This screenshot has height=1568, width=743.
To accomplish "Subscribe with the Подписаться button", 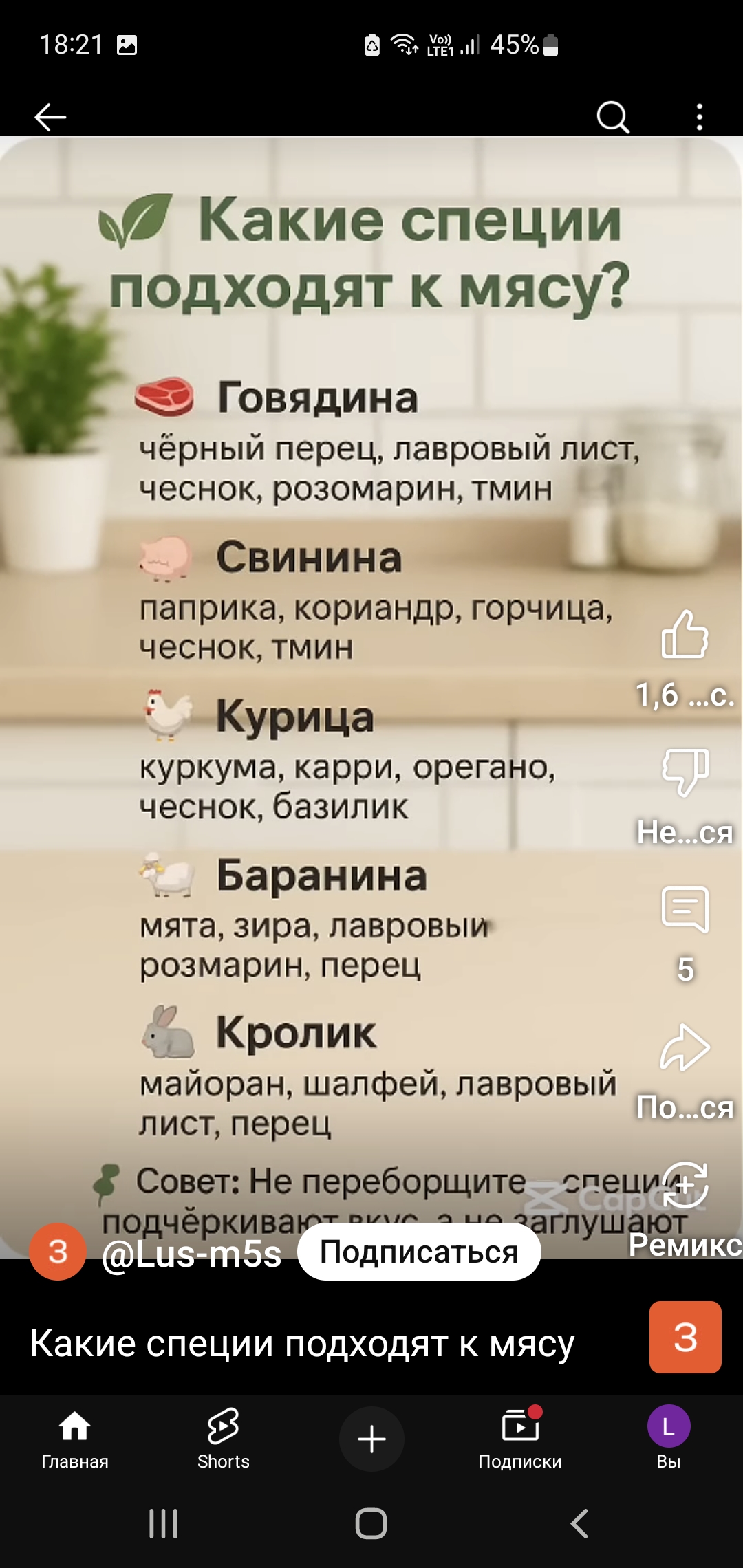I will point(419,1252).
